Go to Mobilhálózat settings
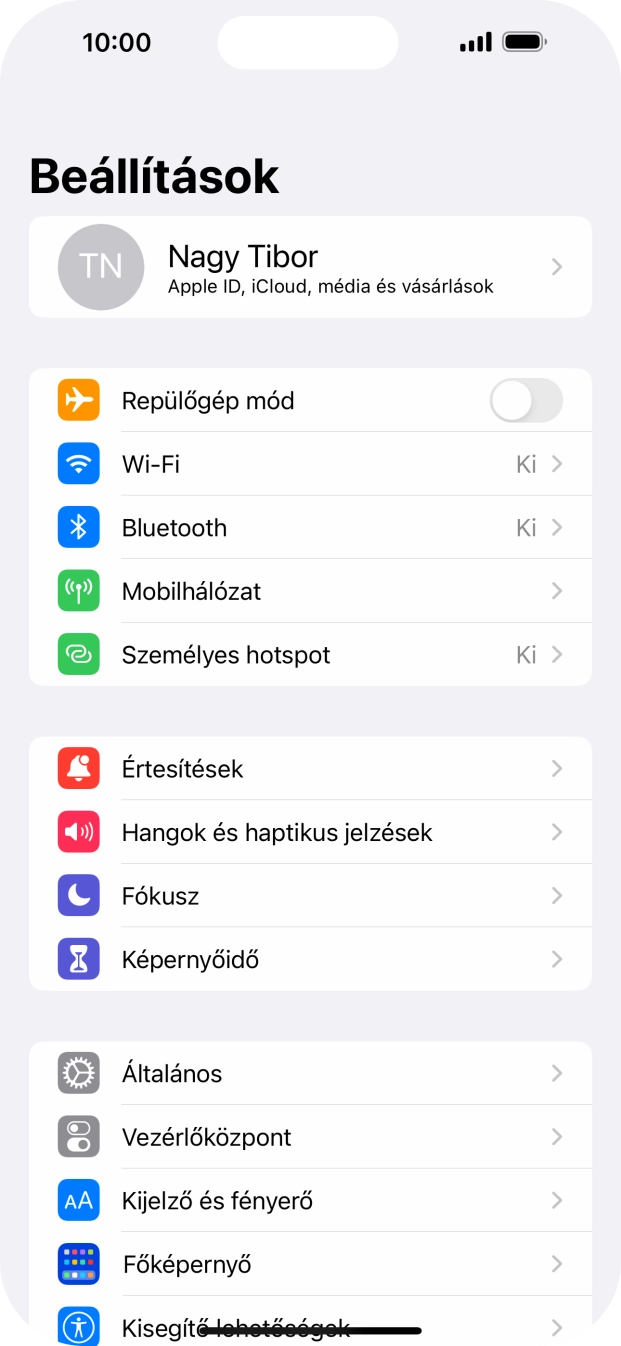 coord(310,591)
